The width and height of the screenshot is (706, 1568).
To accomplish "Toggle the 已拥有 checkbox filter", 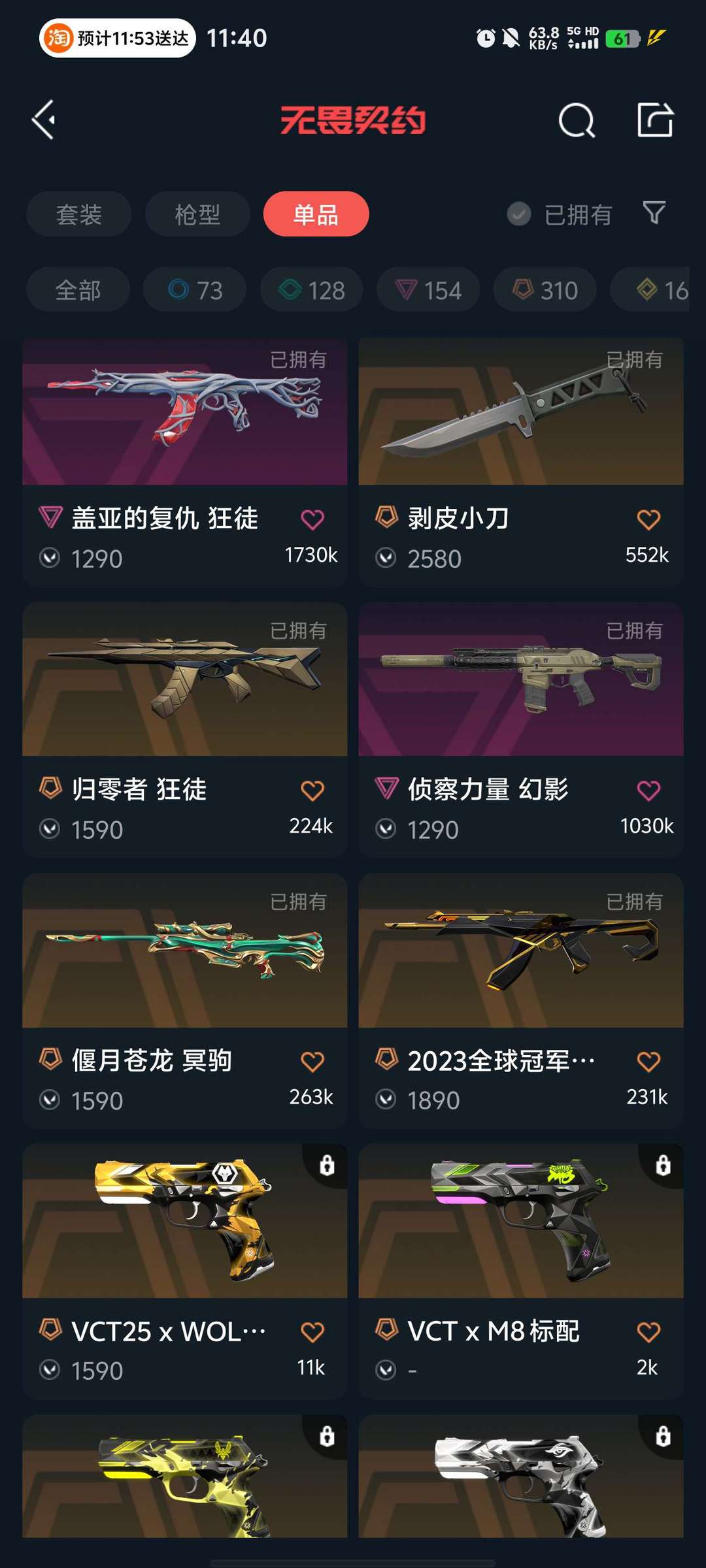I will point(519,214).
